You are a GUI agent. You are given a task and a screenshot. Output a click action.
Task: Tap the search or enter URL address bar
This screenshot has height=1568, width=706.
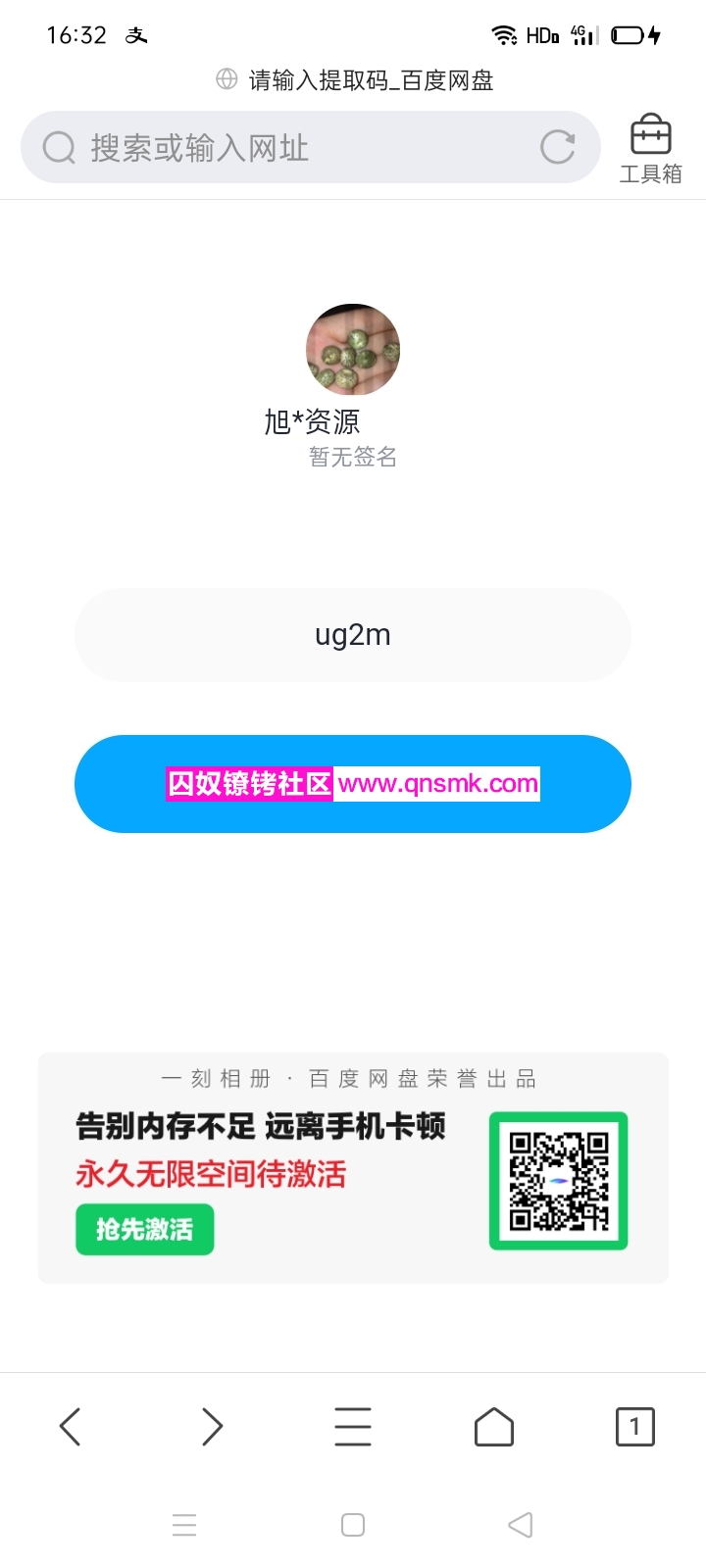click(x=294, y=148)
